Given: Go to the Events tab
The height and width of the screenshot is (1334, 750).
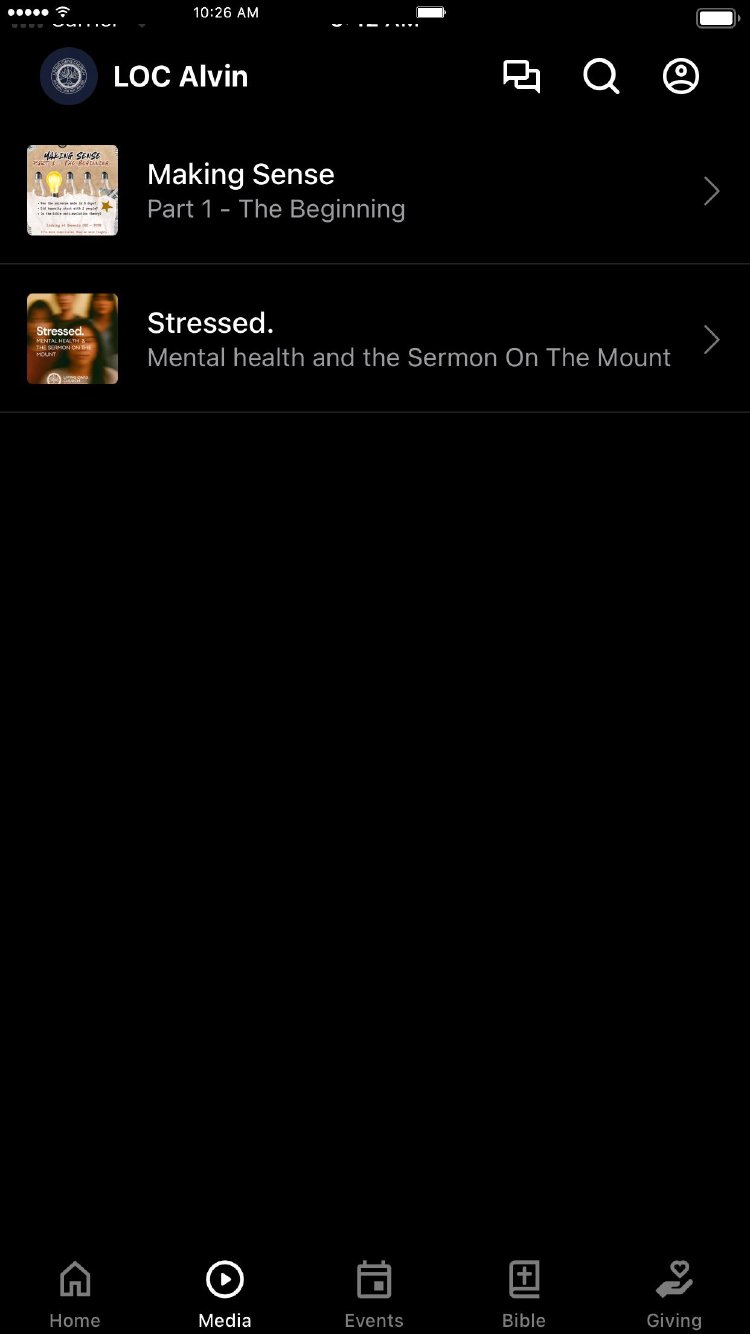Looking at the screenshot, I should pos(374,1293).
